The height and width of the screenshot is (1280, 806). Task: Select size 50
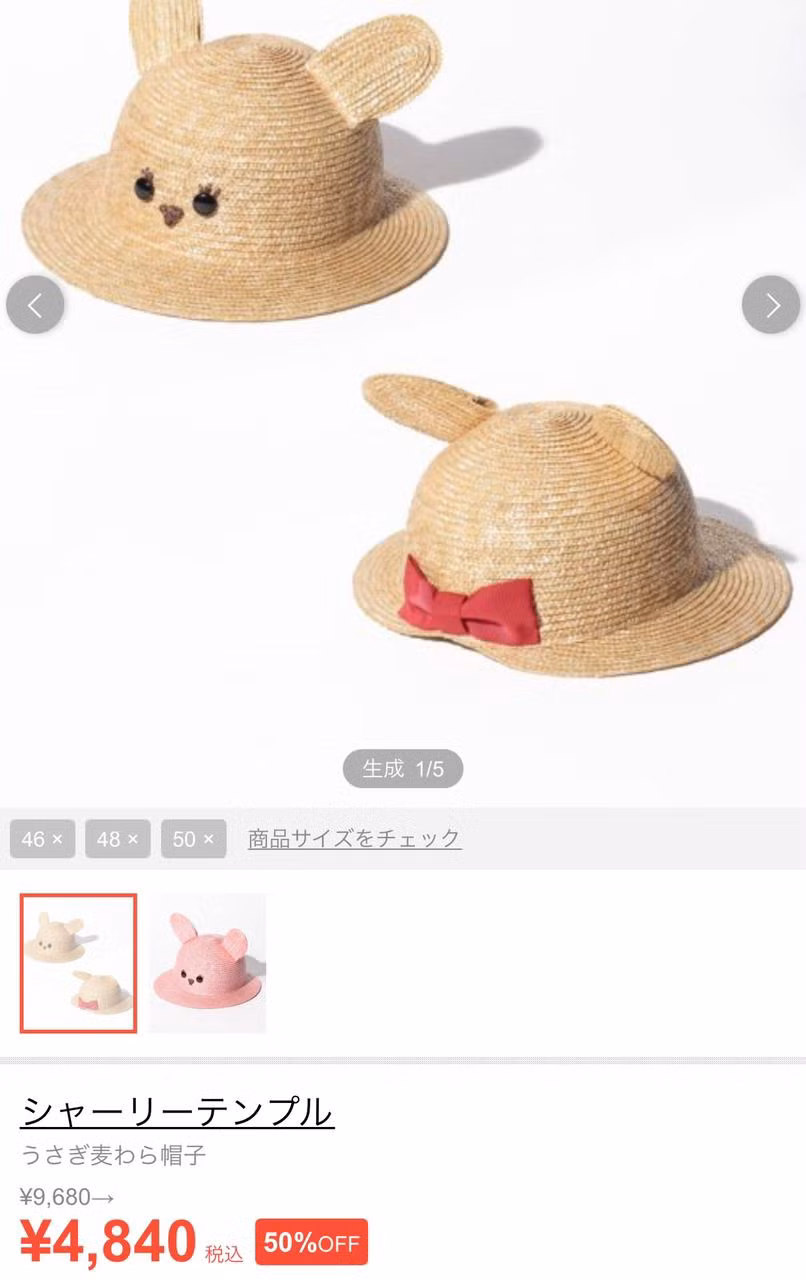click(x=194, y=839)
